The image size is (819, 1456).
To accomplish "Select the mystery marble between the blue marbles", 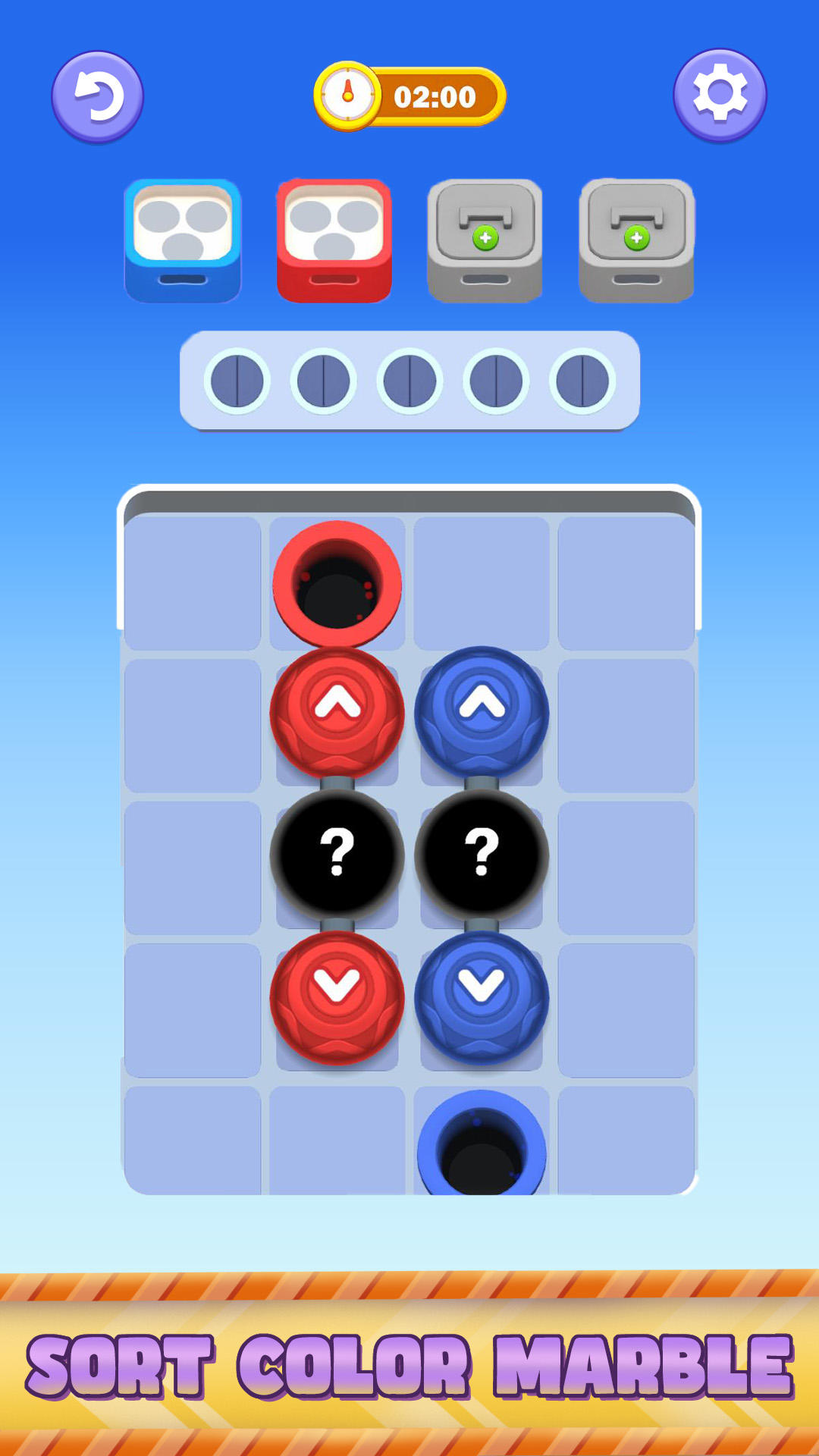I will 482,855.
